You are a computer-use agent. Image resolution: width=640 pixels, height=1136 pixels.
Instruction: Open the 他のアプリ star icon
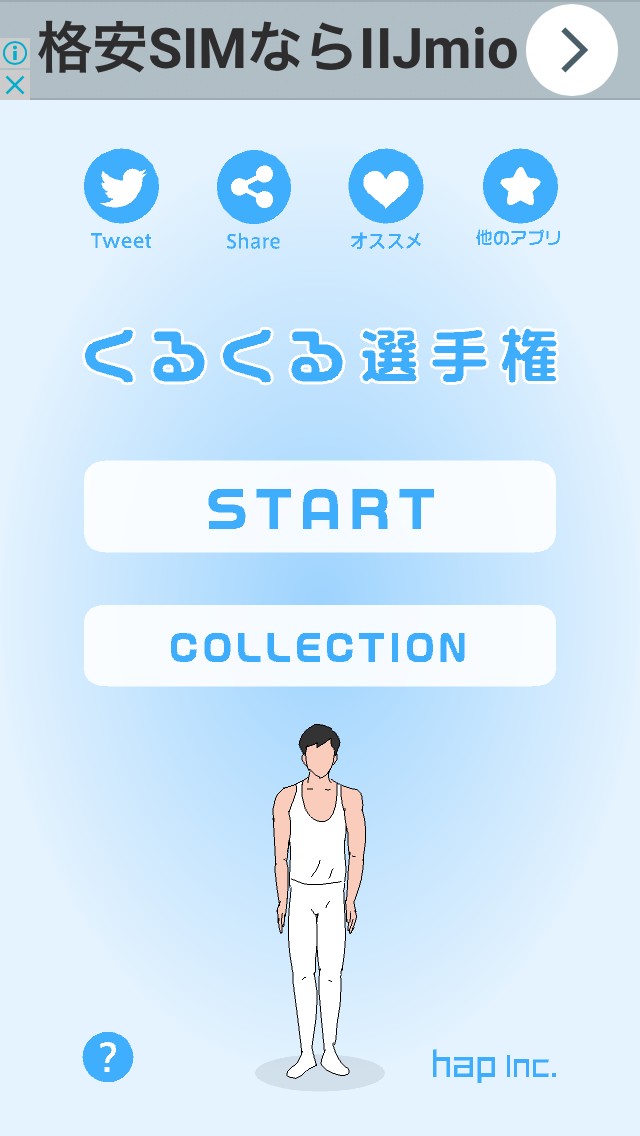pyautogui.click(x=519, y=186)
